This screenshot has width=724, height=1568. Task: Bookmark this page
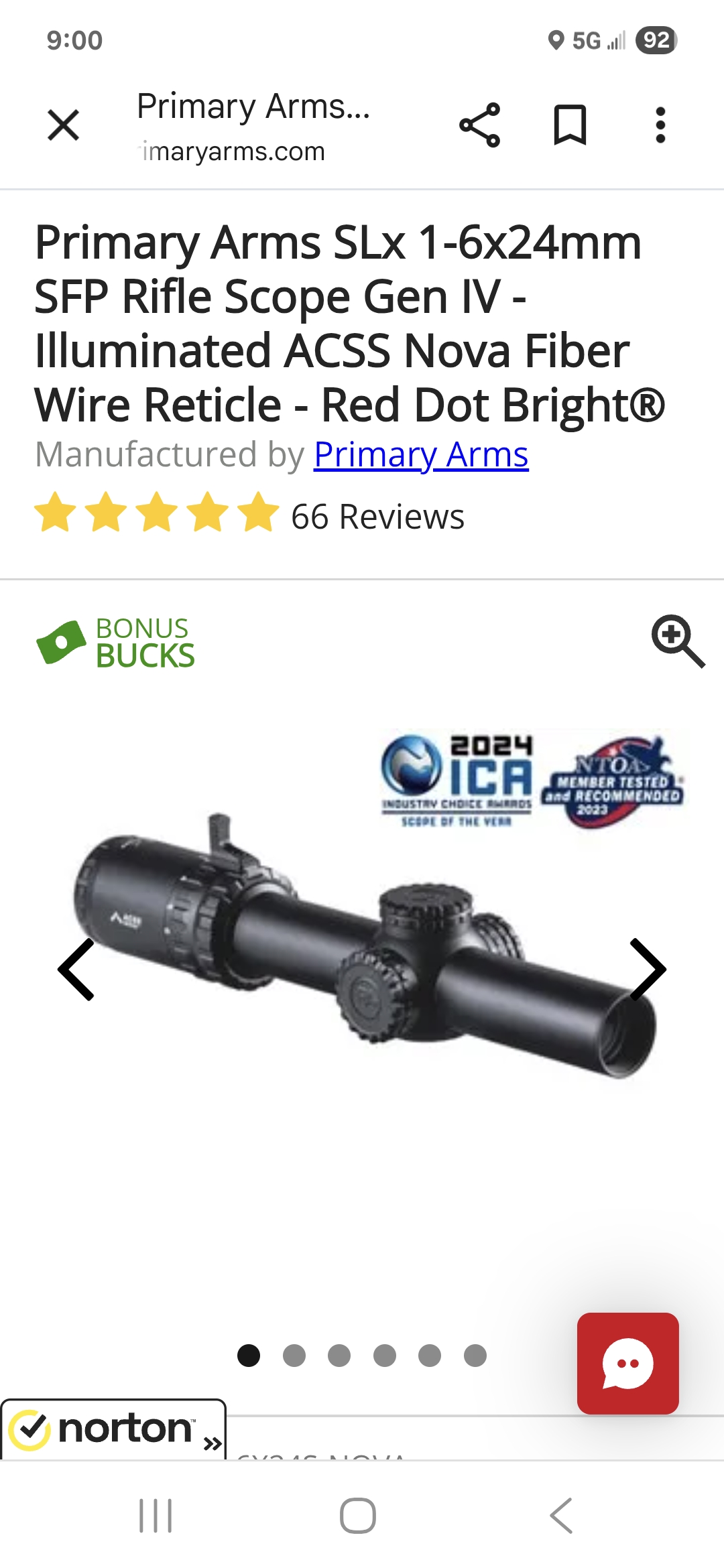pyautogui.click(x=570, y=125)
